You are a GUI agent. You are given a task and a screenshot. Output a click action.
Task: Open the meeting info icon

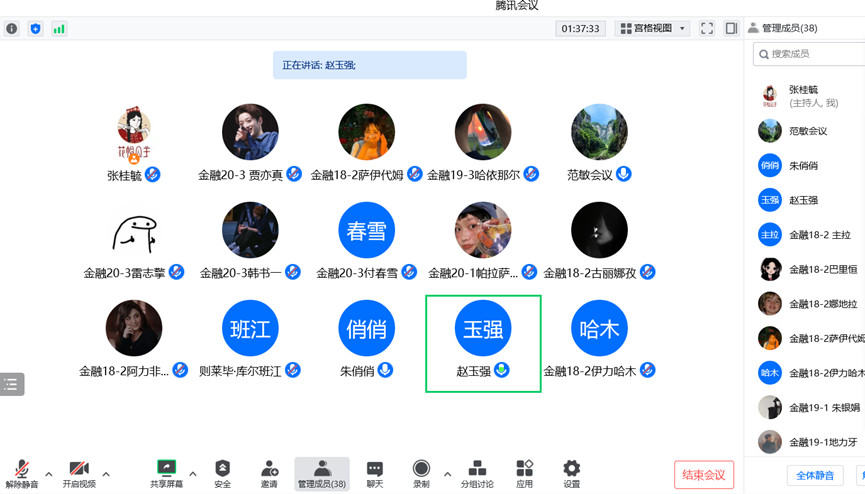(12, 29)
